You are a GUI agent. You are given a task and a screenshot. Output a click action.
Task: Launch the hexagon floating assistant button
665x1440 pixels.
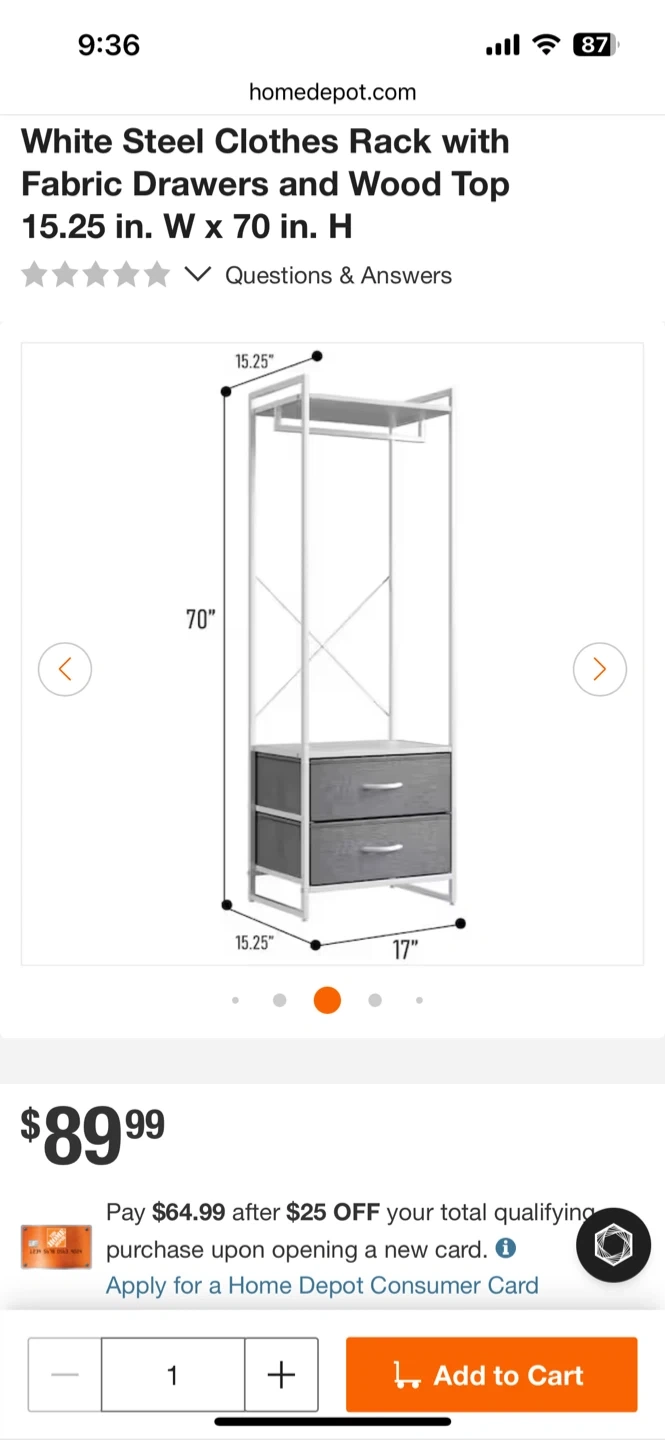613,1244
